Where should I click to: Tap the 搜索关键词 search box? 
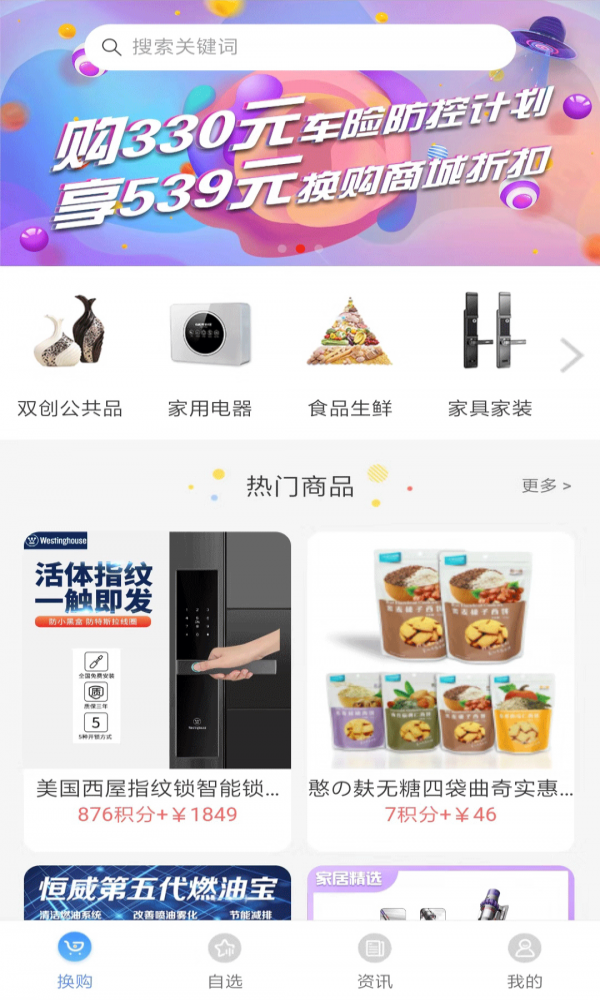[300, 47]
